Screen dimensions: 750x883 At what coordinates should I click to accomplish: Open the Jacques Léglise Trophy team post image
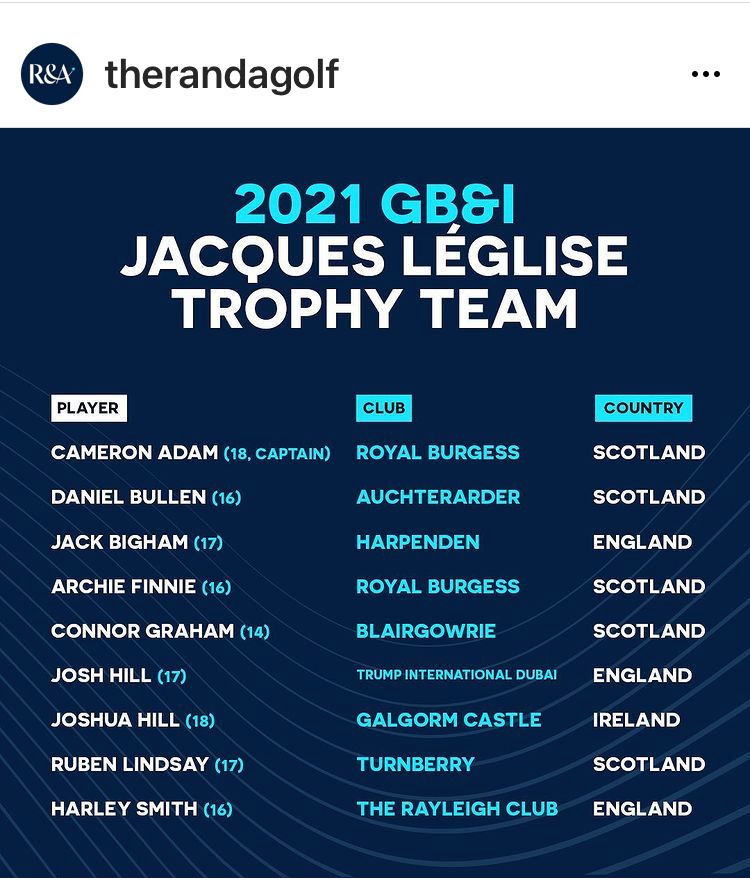coord(375,500)
